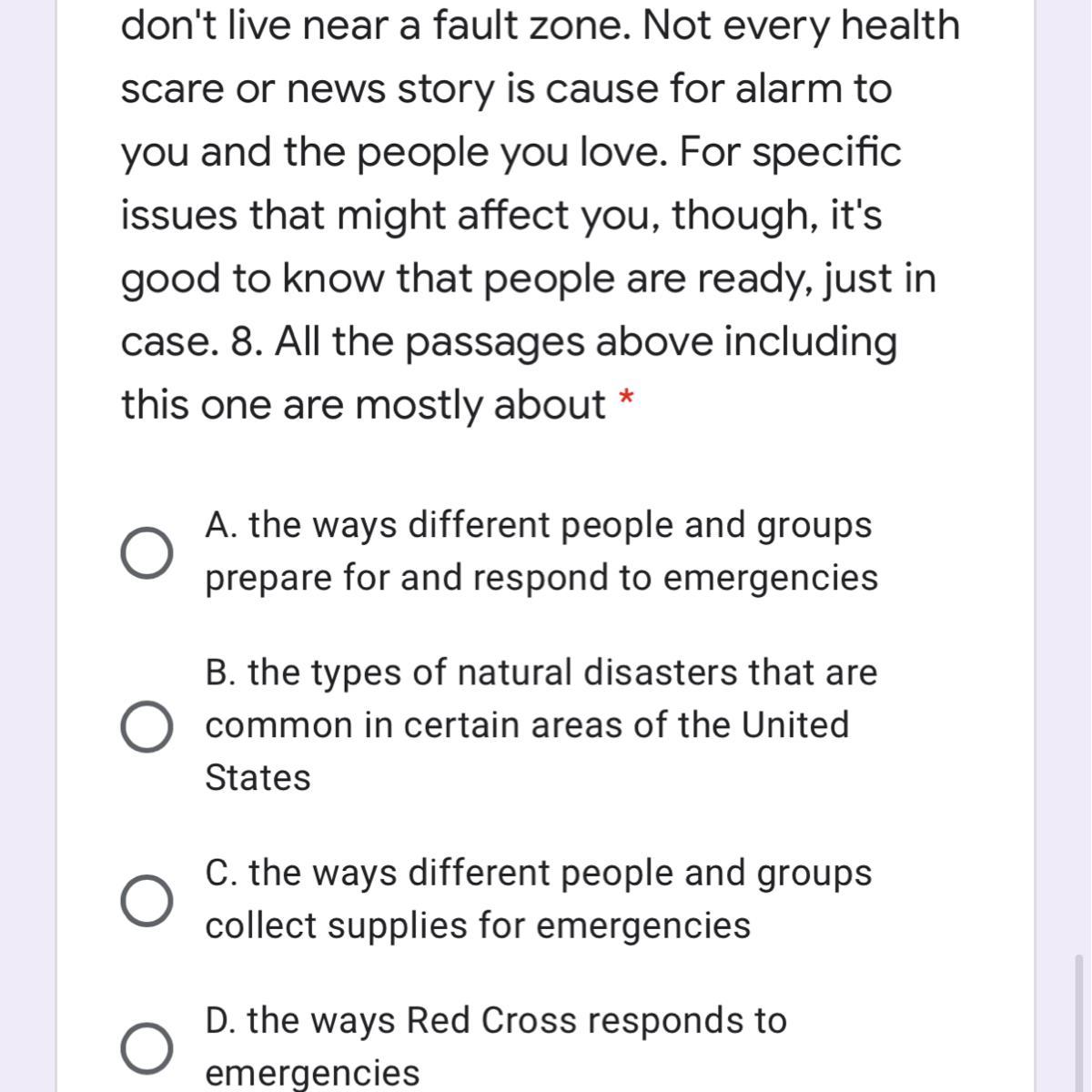Select option A about preparing for emergencies

coord(147,552)
